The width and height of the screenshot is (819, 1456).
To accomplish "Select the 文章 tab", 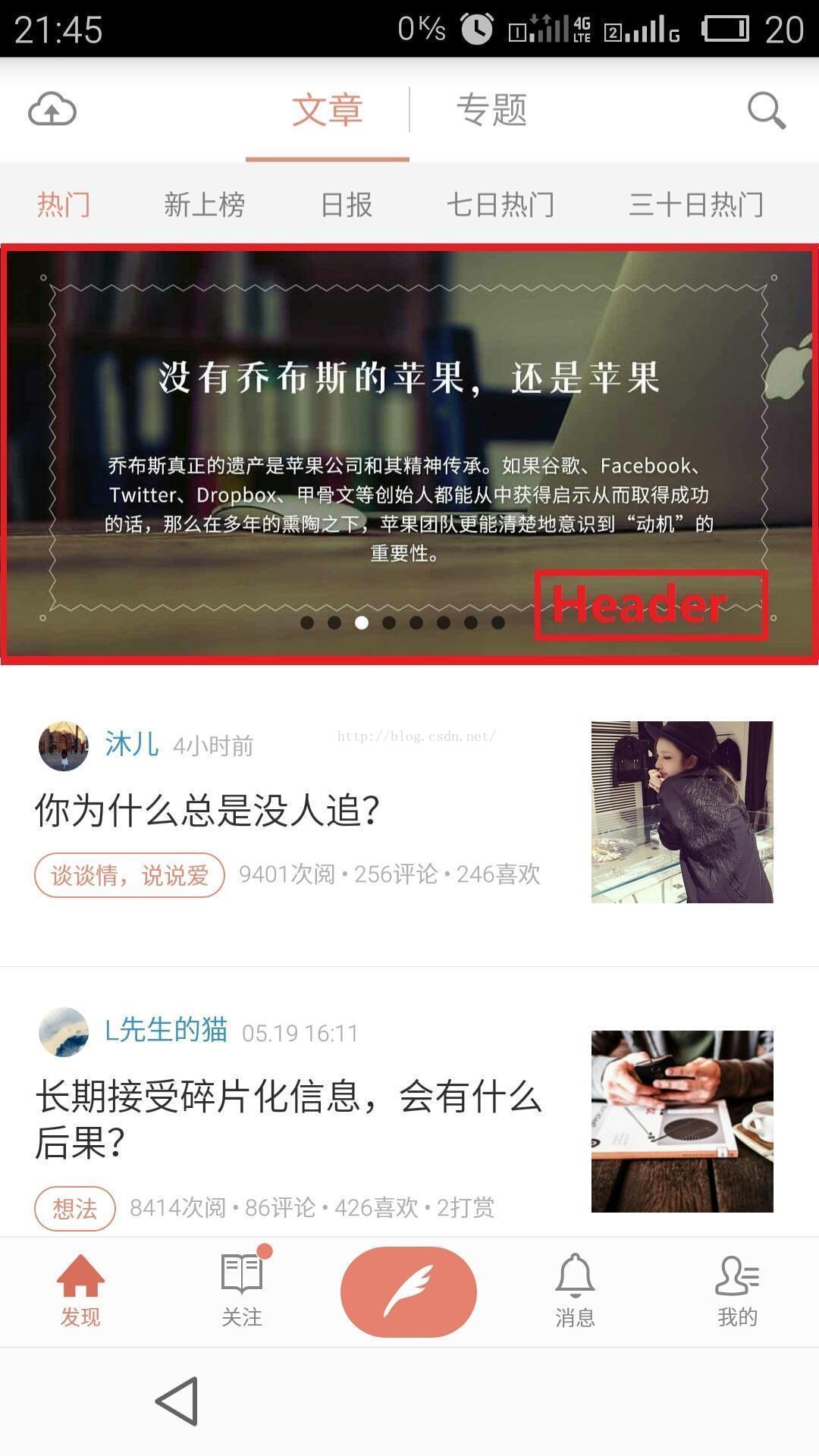I will coord(328,111).
